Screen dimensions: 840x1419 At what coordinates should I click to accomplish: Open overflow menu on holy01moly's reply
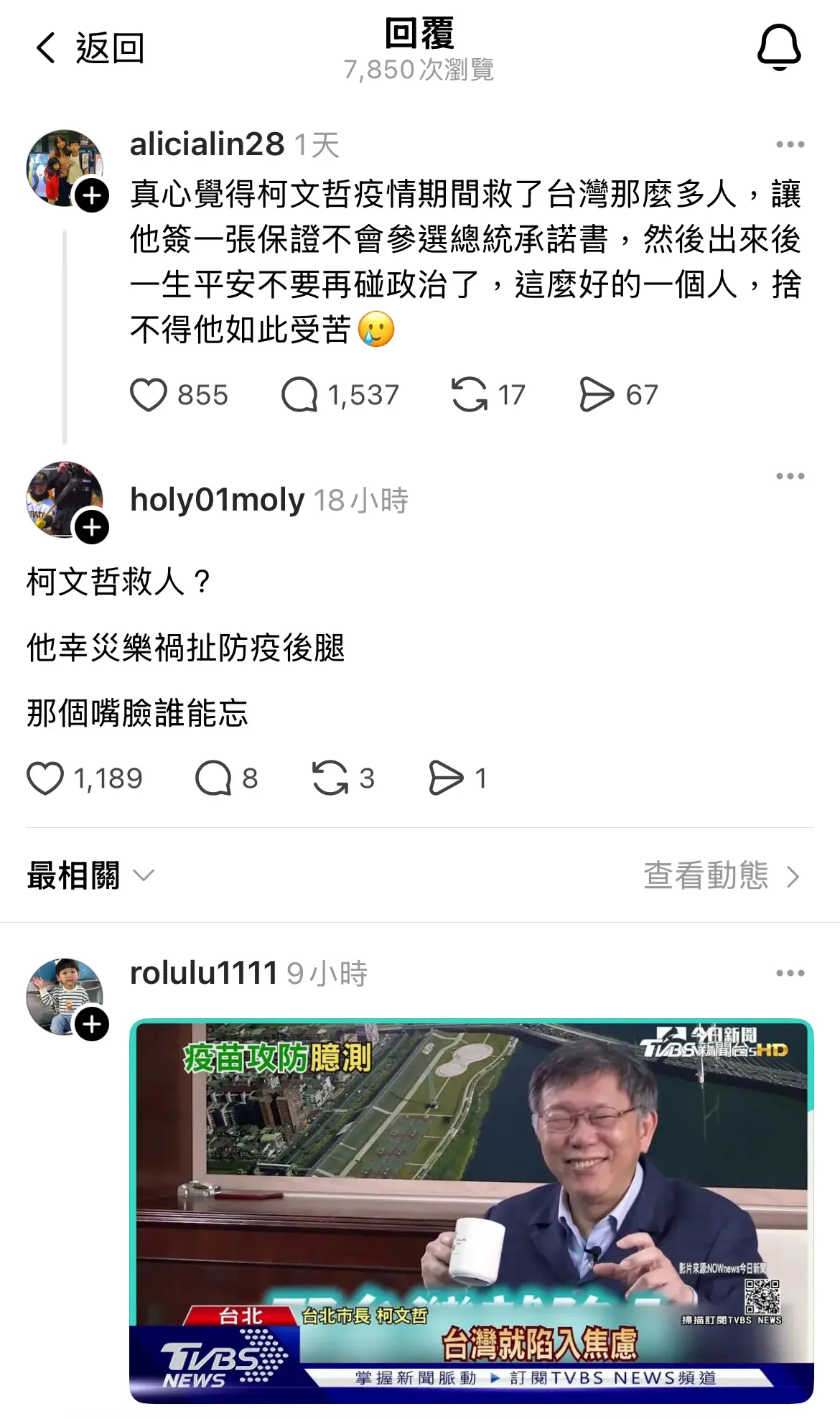[790, 476]
